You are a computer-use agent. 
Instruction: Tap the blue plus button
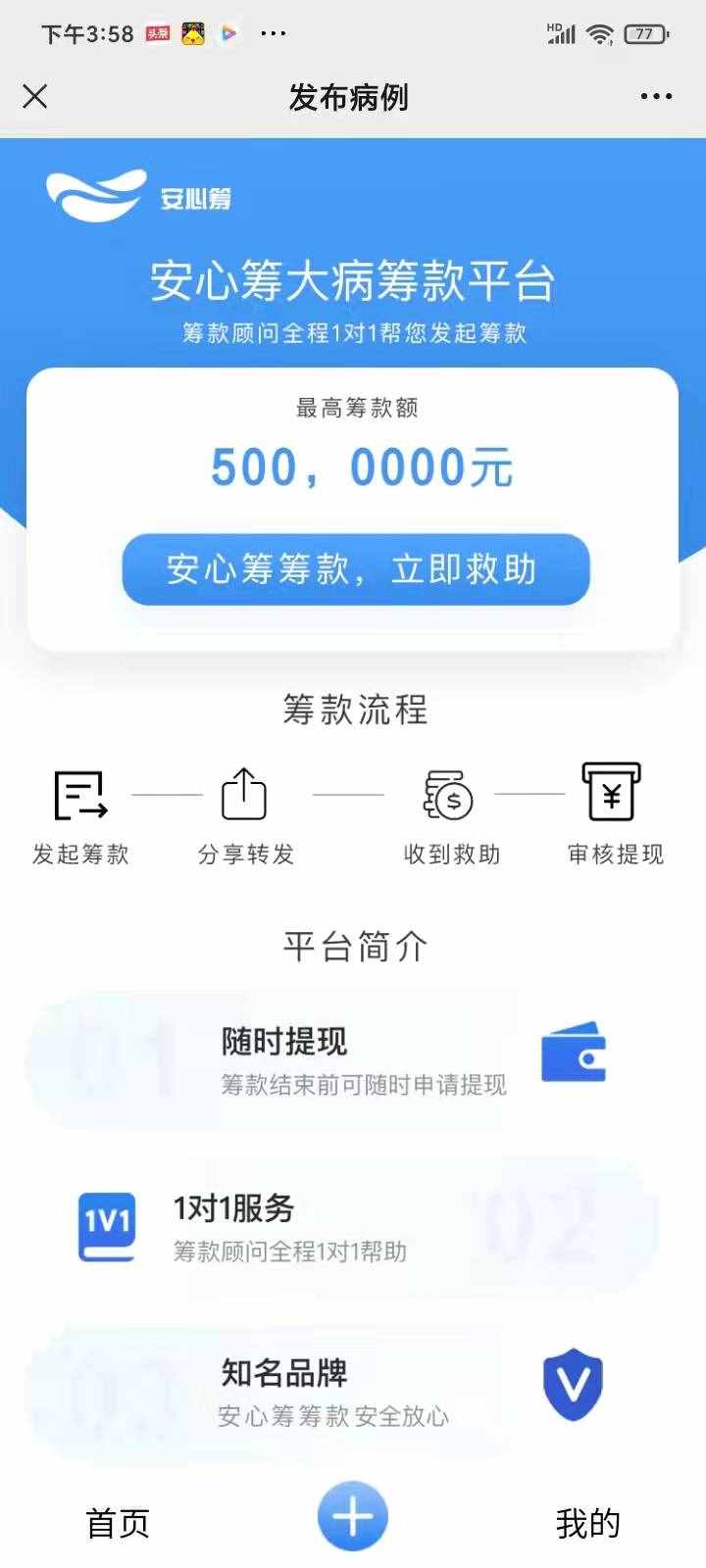click(353, 1516)
